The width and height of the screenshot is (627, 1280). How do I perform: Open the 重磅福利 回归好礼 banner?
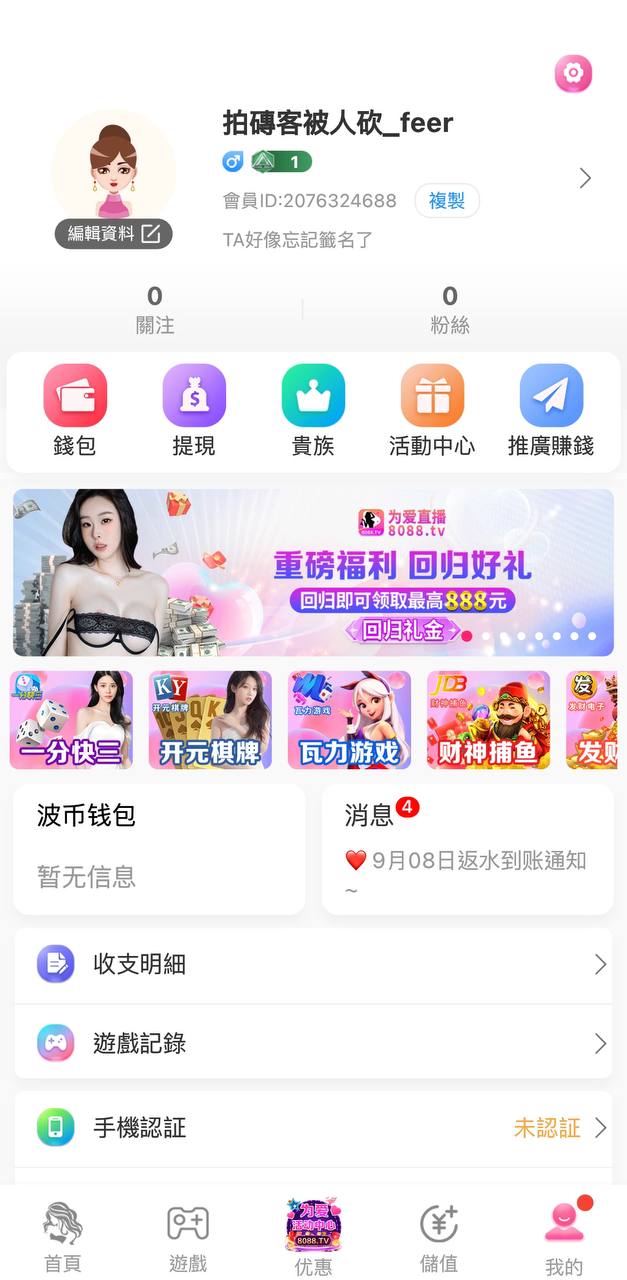[x=313, y=572]
